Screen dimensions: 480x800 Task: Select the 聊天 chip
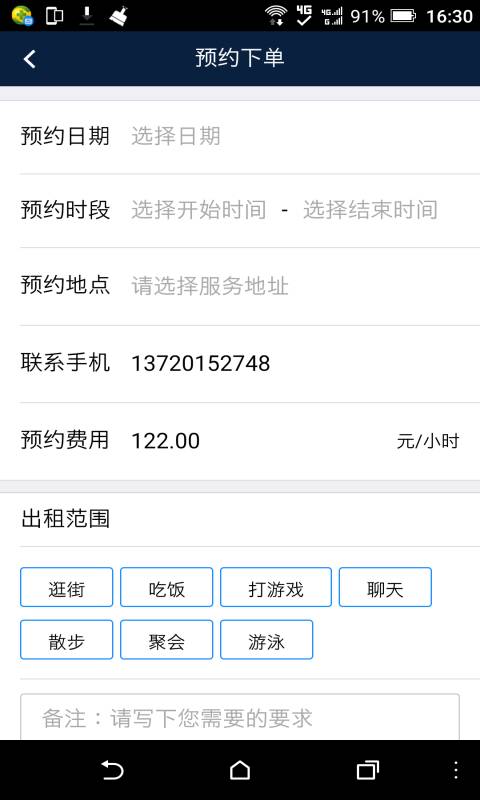(x=385, y=587)
